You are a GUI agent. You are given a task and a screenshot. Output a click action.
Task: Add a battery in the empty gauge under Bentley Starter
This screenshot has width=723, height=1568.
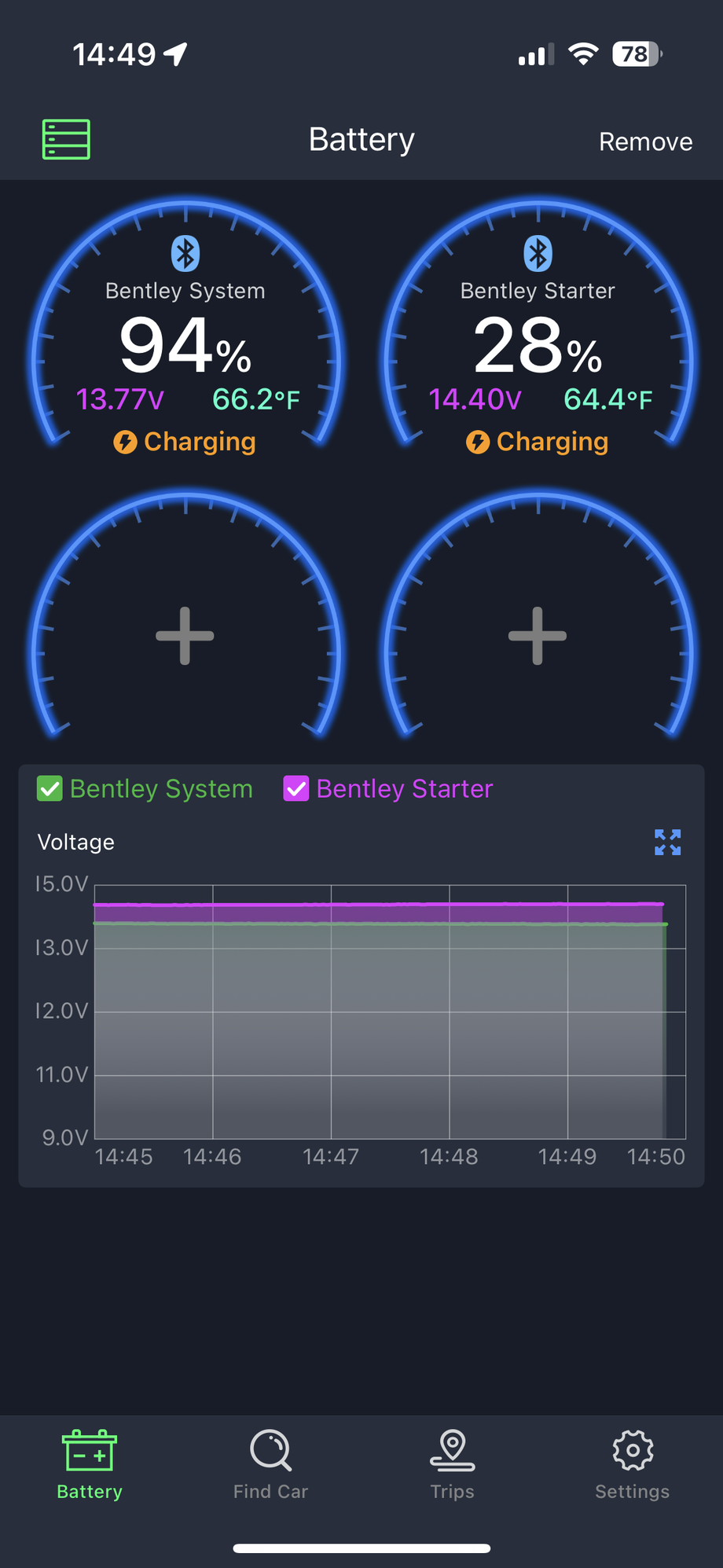pos(538,635)
